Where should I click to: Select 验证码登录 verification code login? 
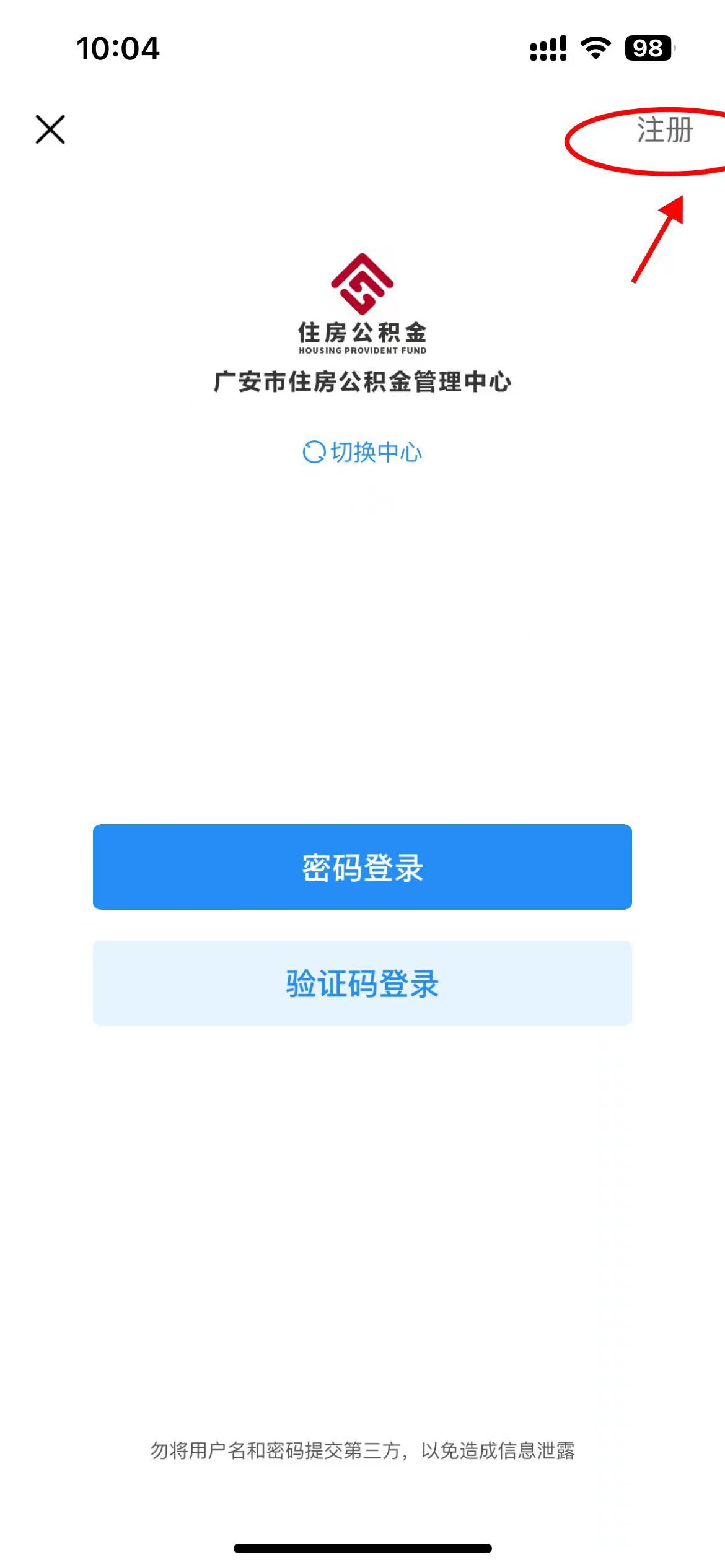(362, 983)
